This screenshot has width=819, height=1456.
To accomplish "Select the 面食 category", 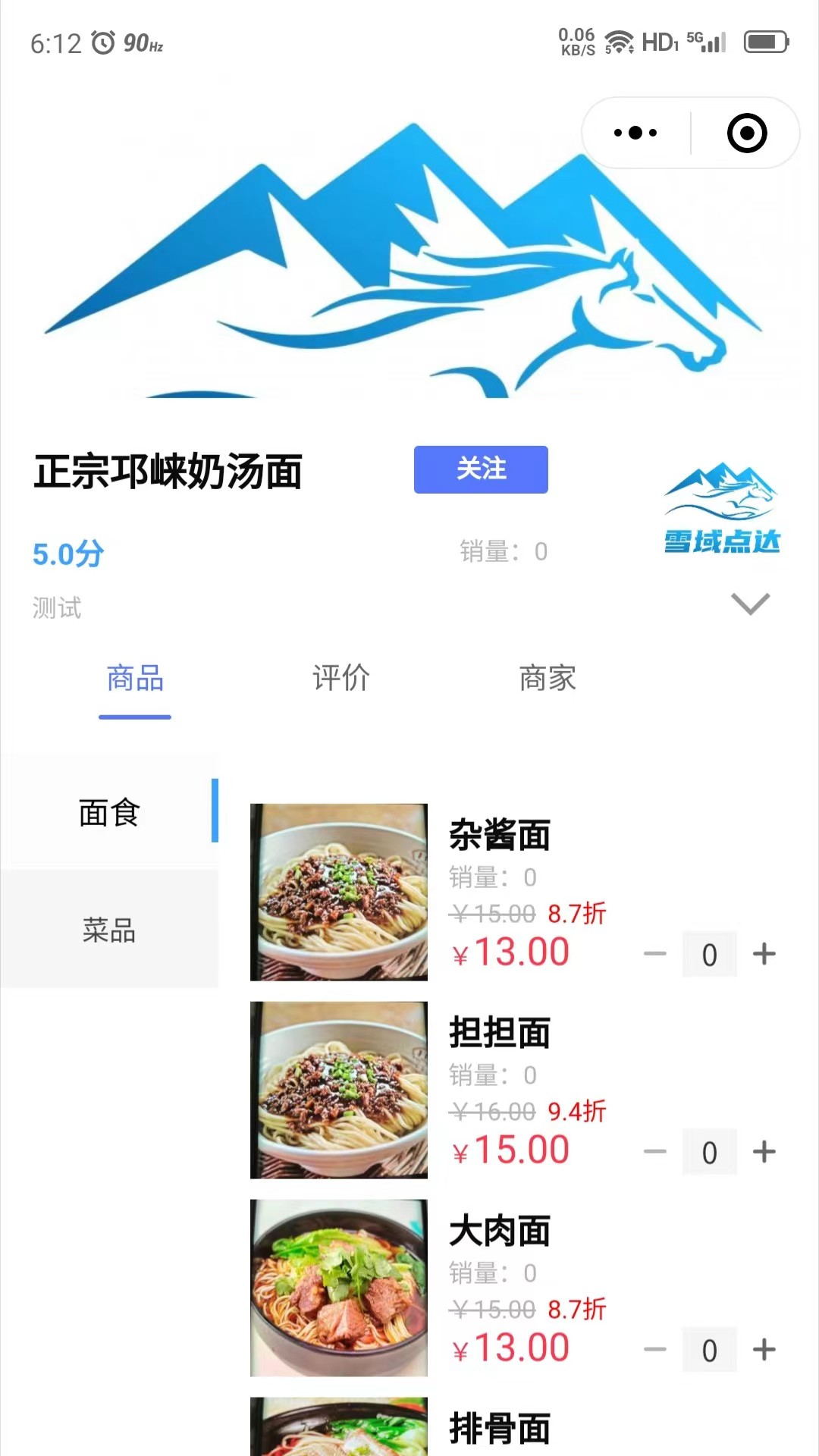I will 109,810.
